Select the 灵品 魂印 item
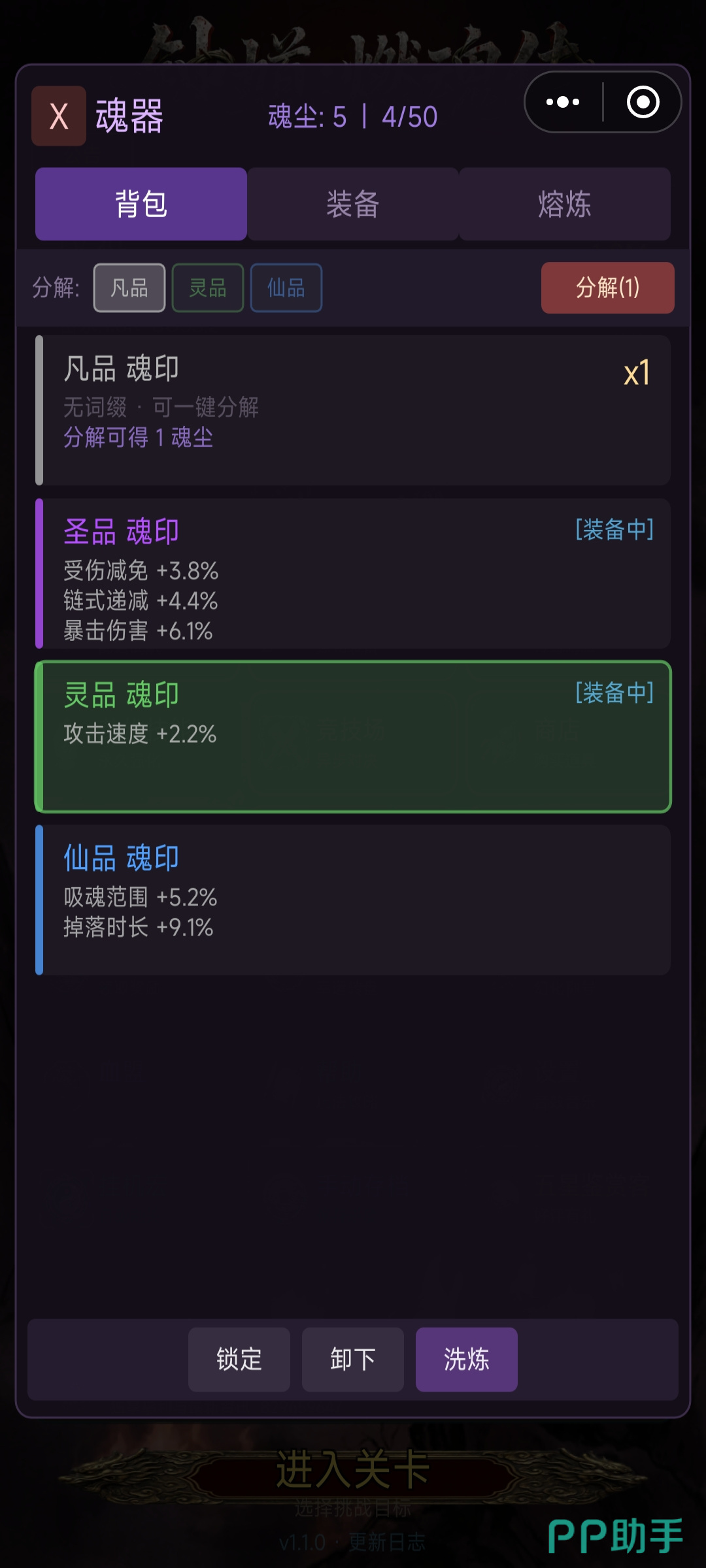 point(353,737)
